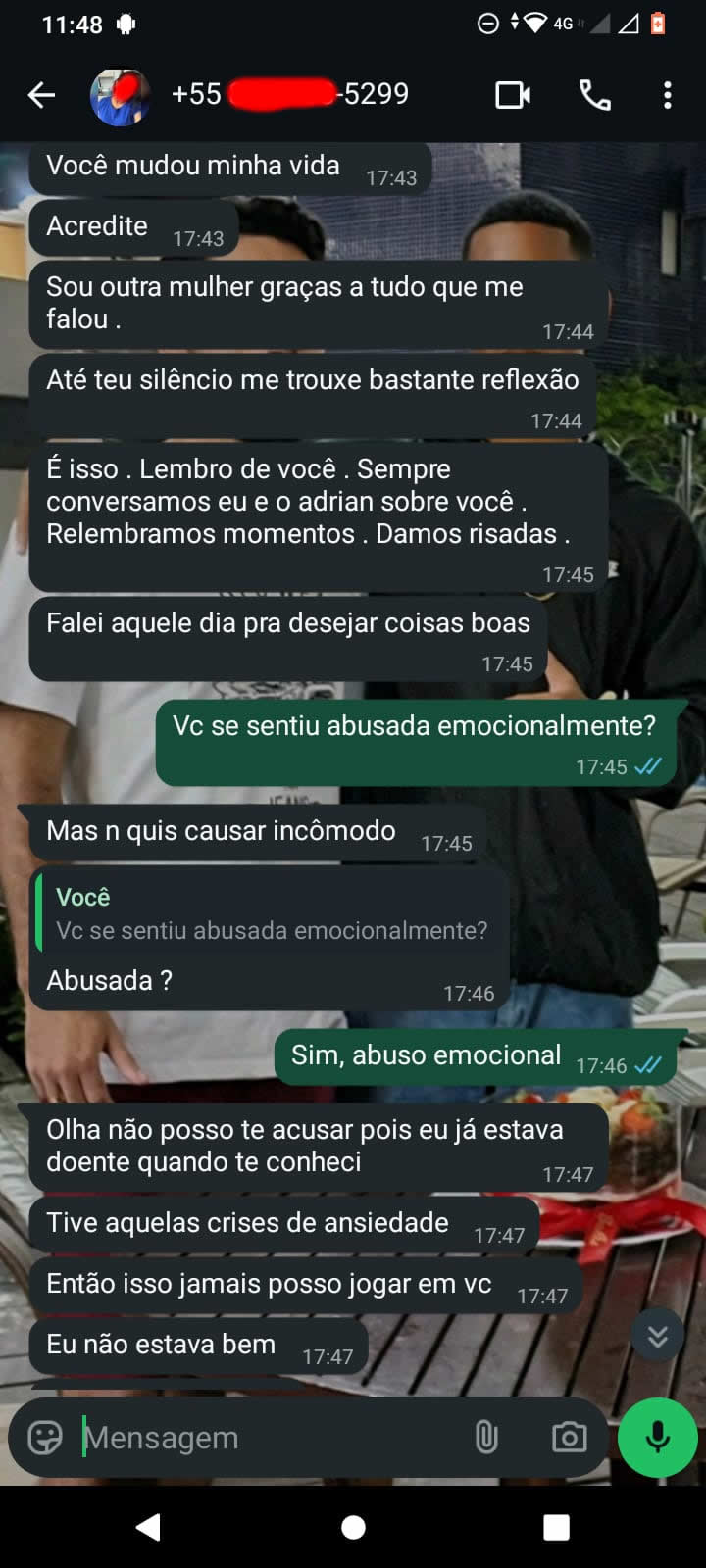Tap the microphone voice message button

pyautogui.click(x=658, y=1438)
